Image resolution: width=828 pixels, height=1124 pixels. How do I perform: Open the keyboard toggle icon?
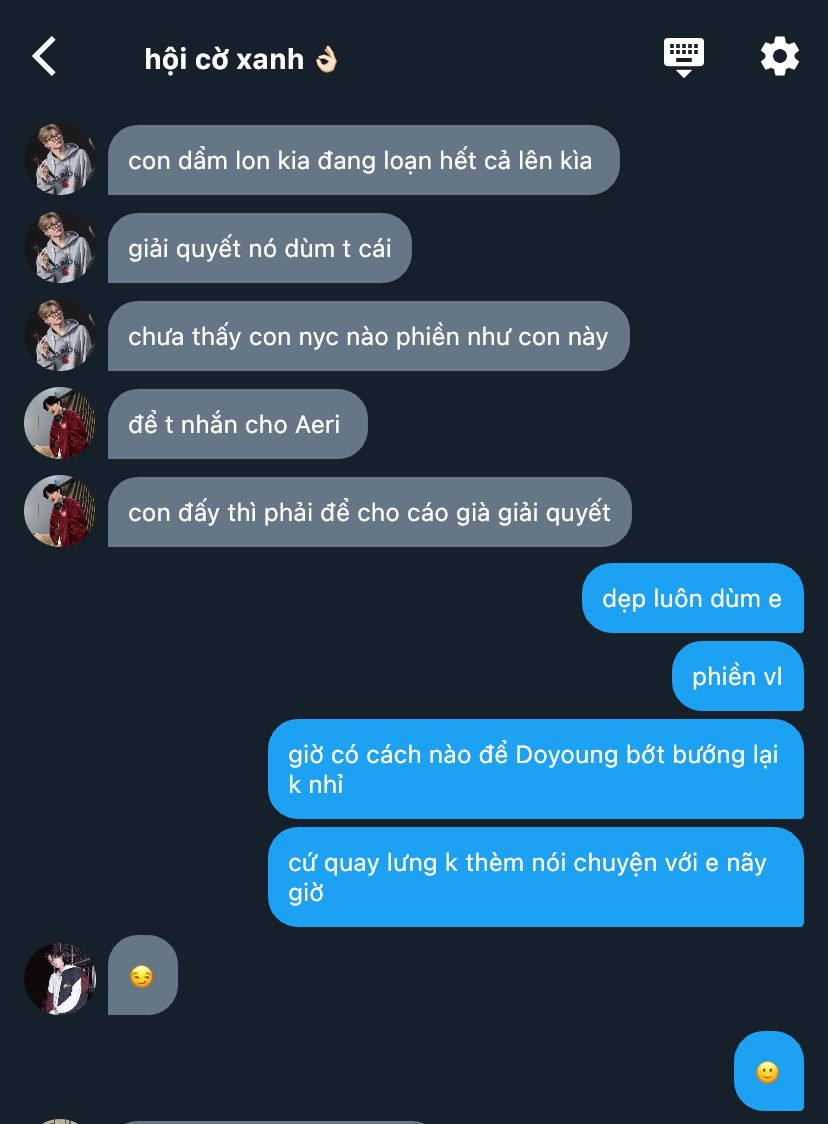pyautogui.click(x=684, y=57)
